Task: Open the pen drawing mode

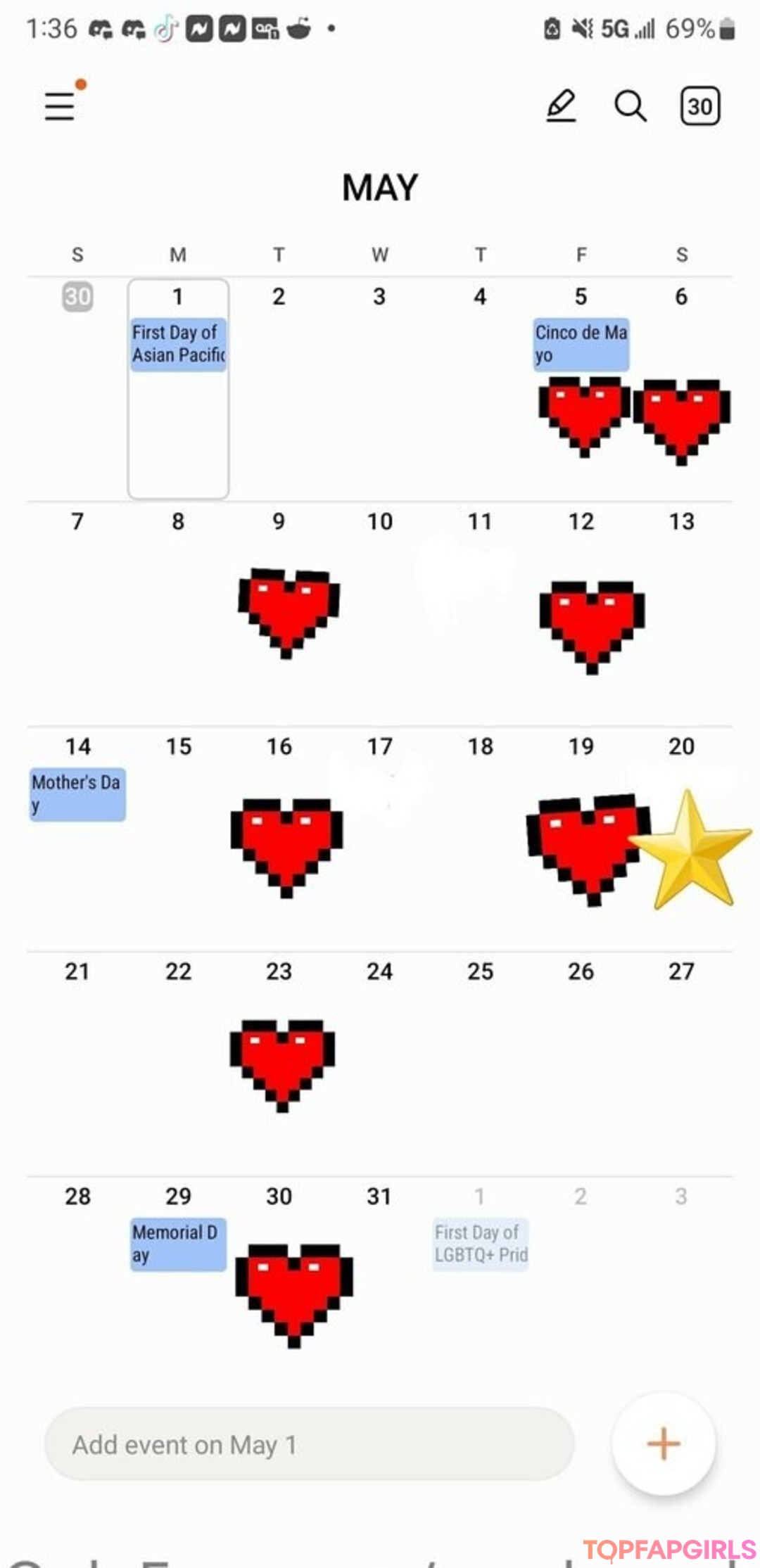Action: (x=561, y=106)
